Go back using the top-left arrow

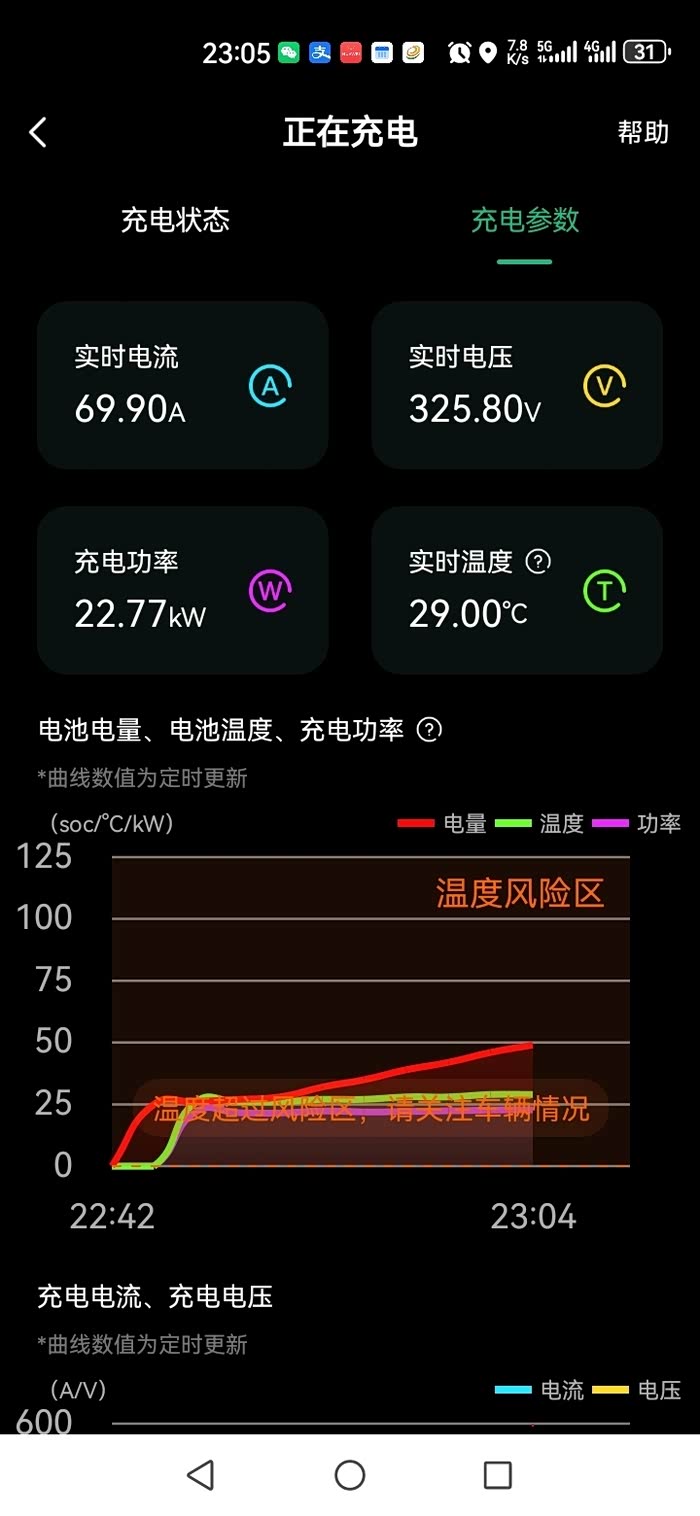pyautogui.click(x=38, y=132)
